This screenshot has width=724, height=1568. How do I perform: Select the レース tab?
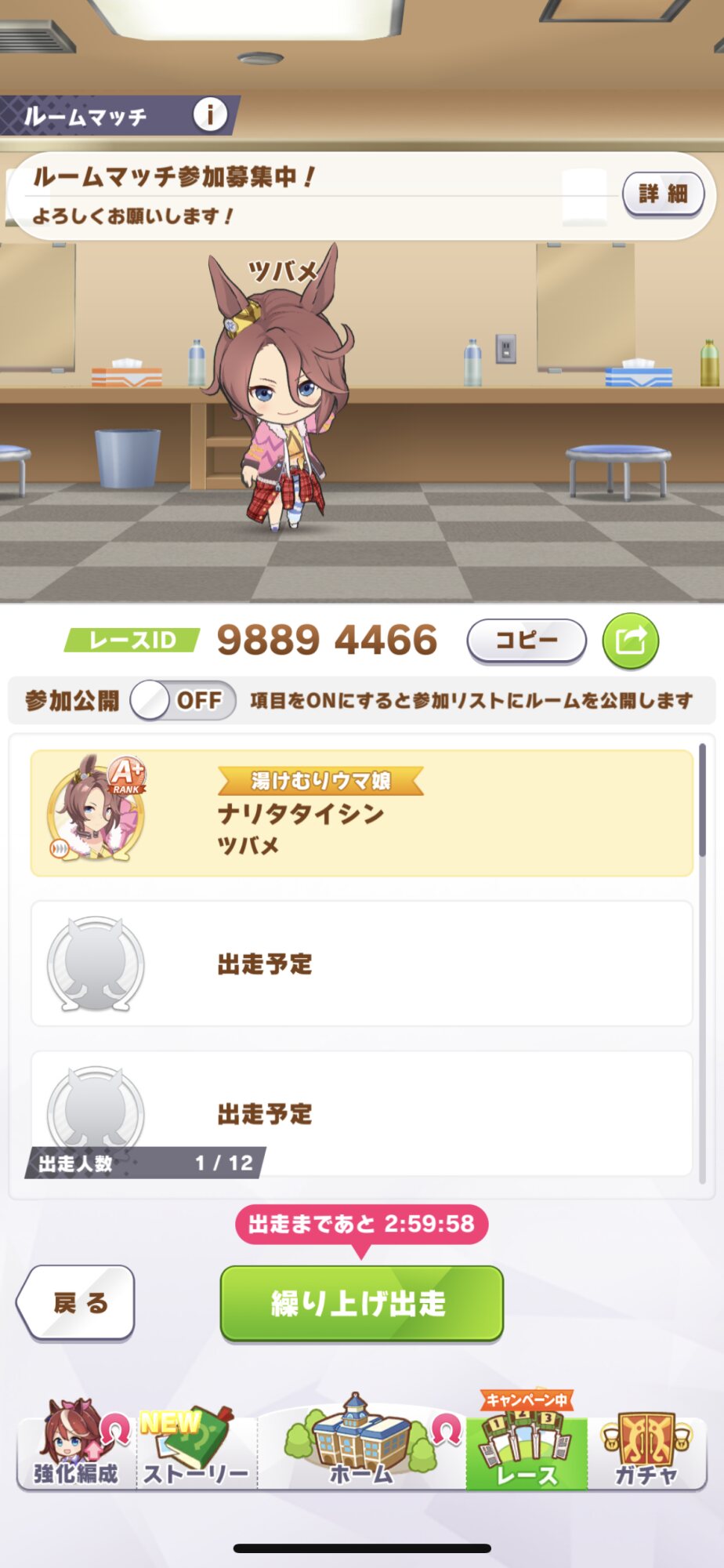527,1446
